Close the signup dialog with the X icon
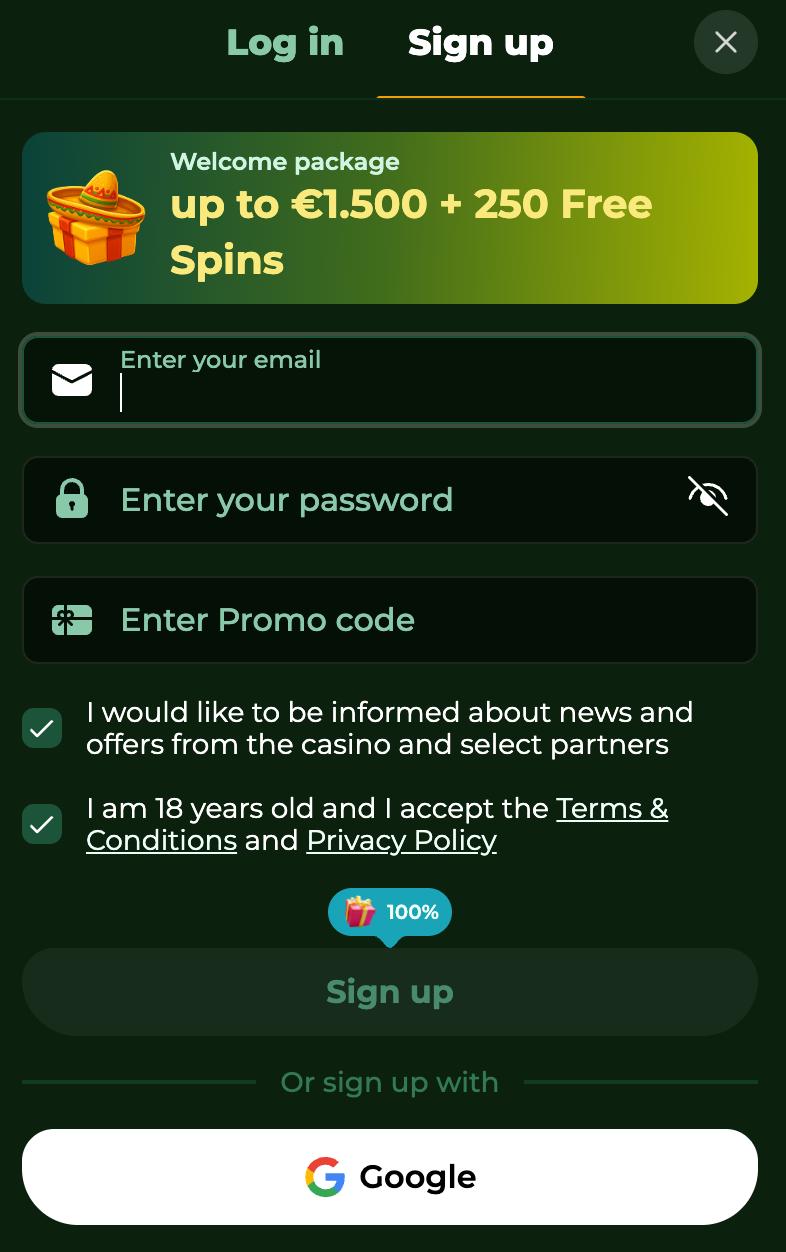The image size is (786, 1252). 726,42
